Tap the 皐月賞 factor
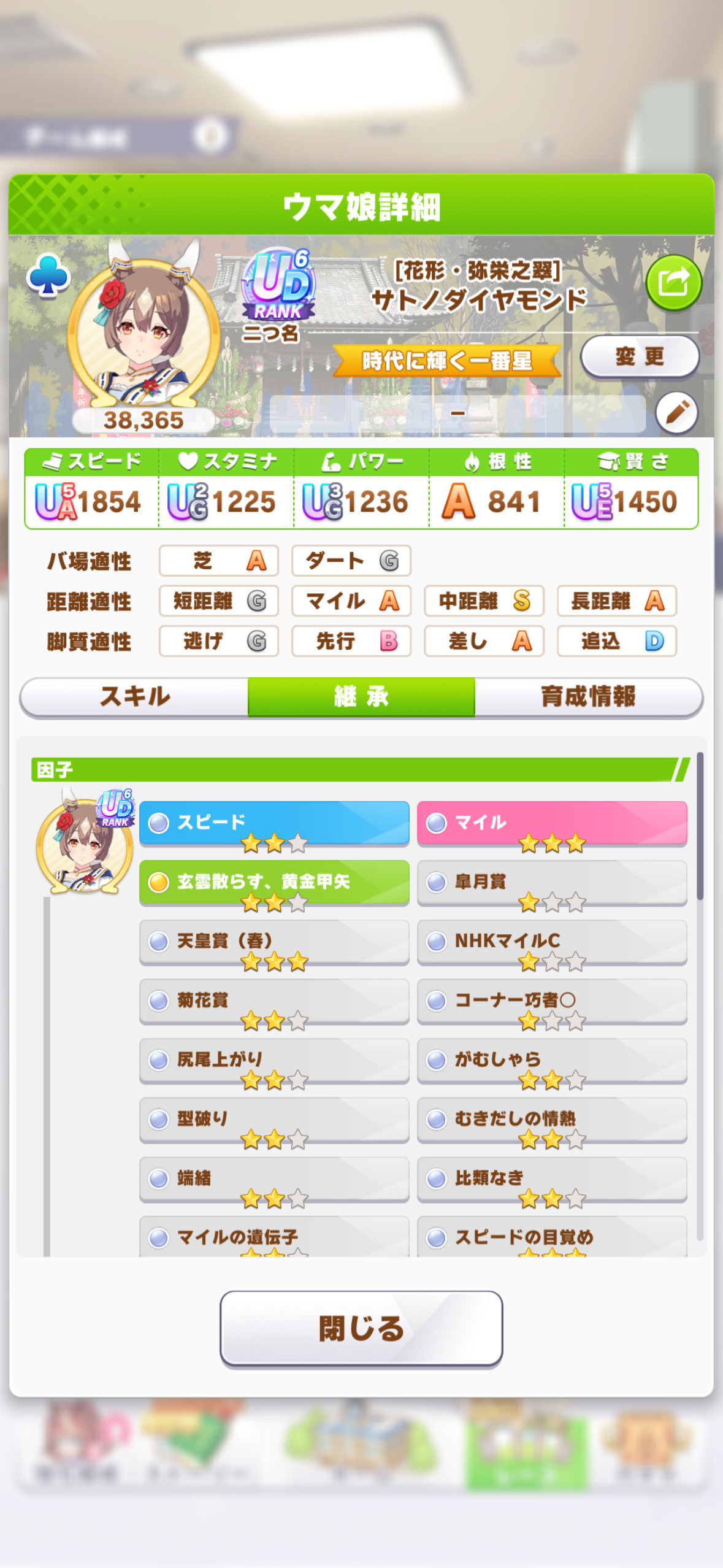 tap(552, 882)
